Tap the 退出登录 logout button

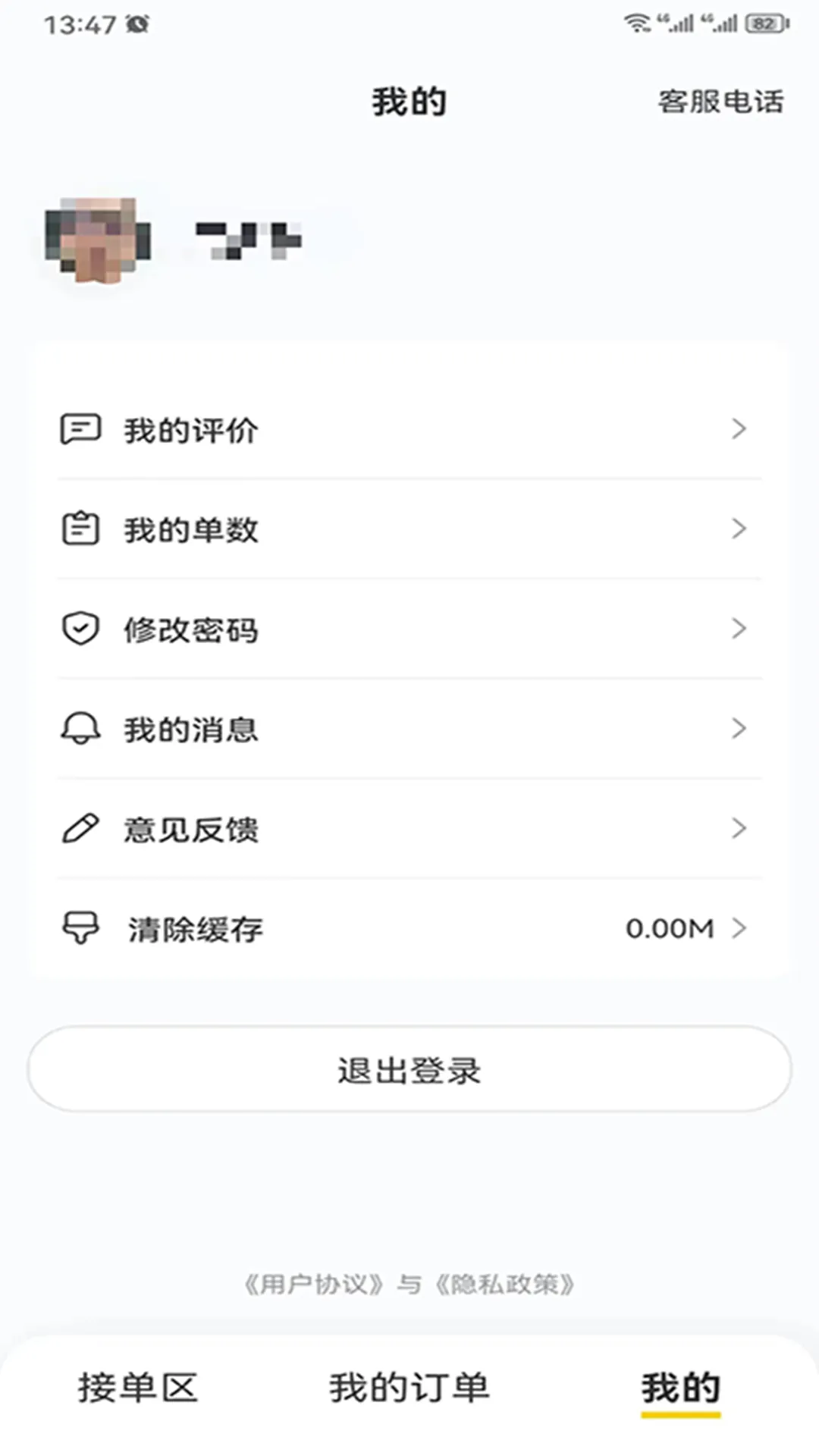[409, 1070]
